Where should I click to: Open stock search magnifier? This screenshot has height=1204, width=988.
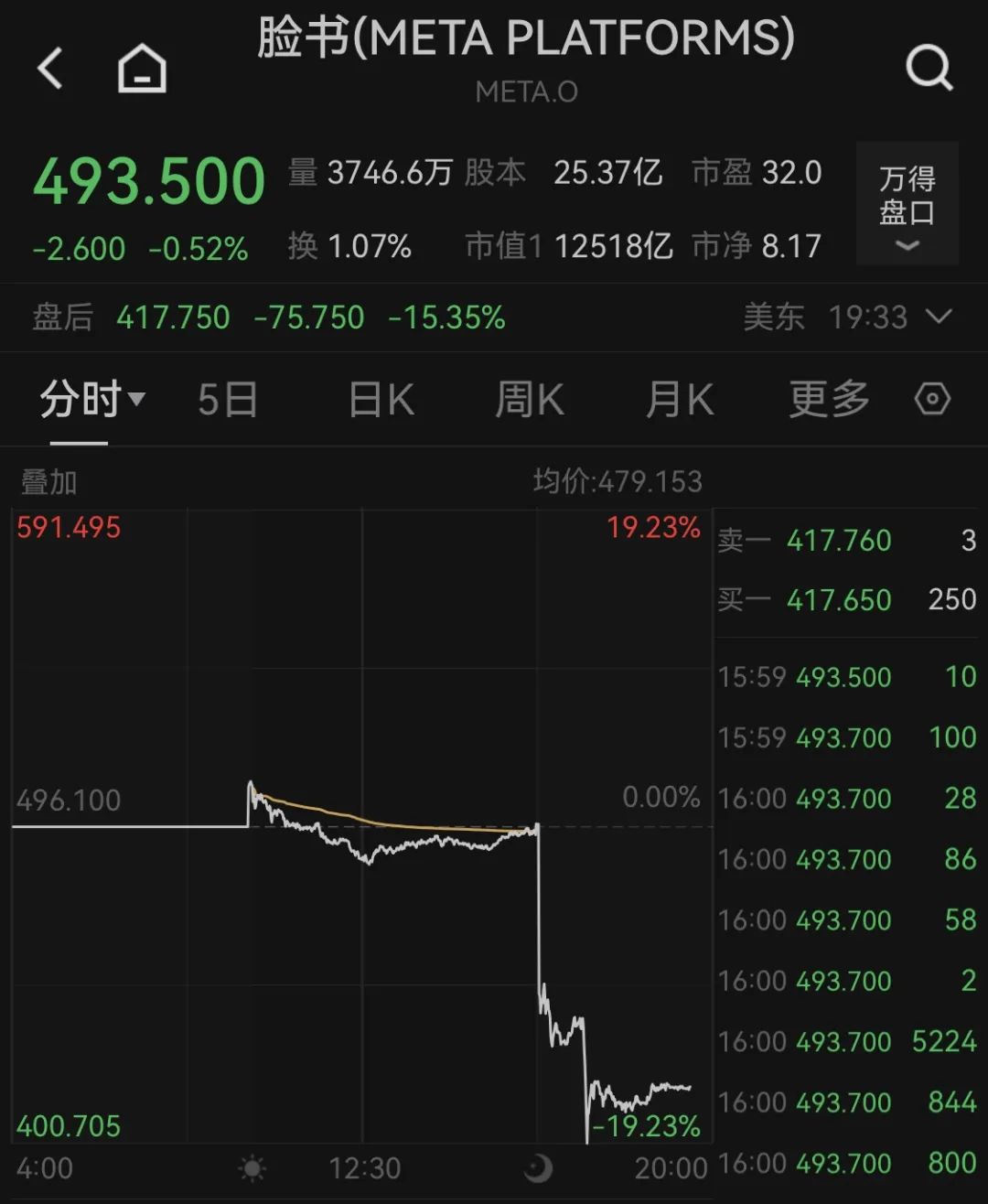pos(929,69)
